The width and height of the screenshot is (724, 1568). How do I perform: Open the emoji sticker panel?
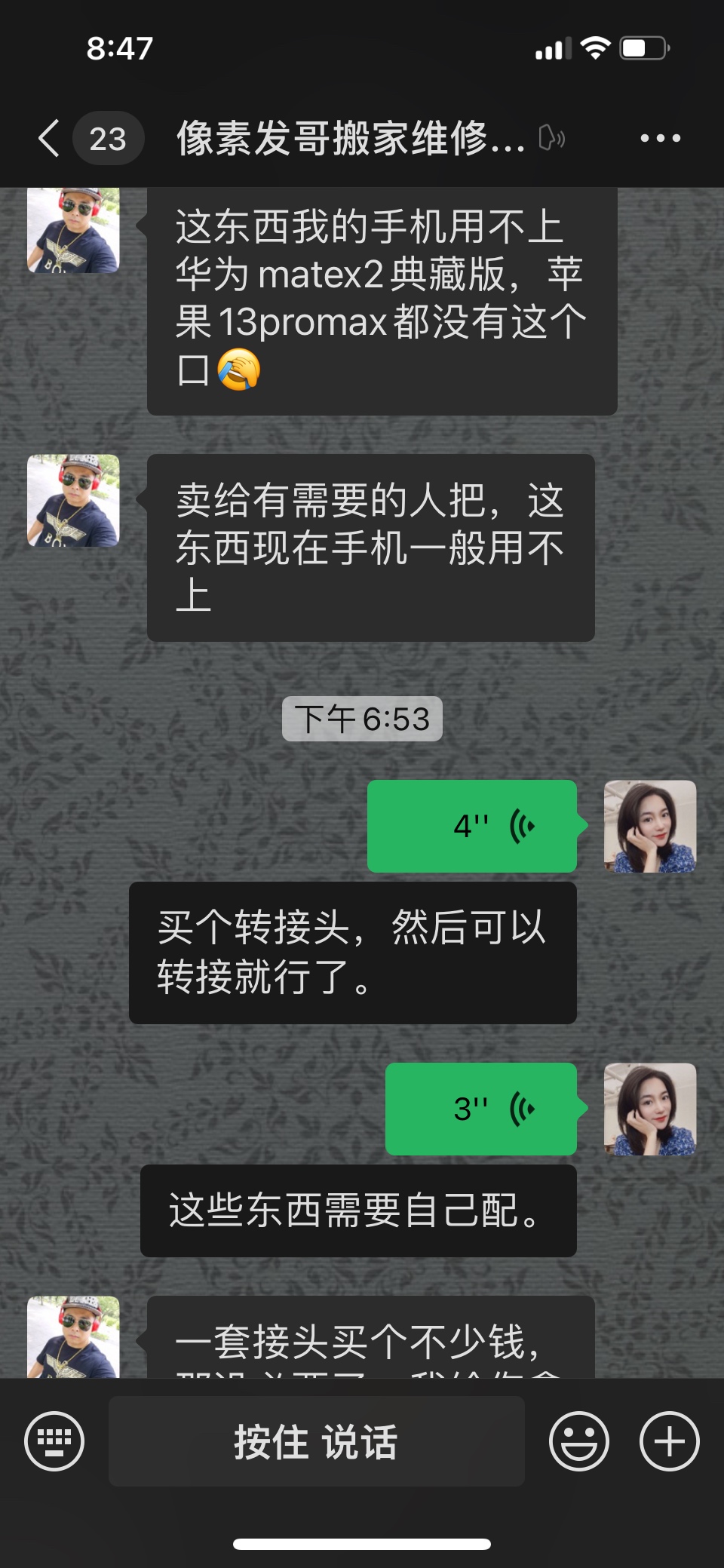click(x=578, y=1441)
